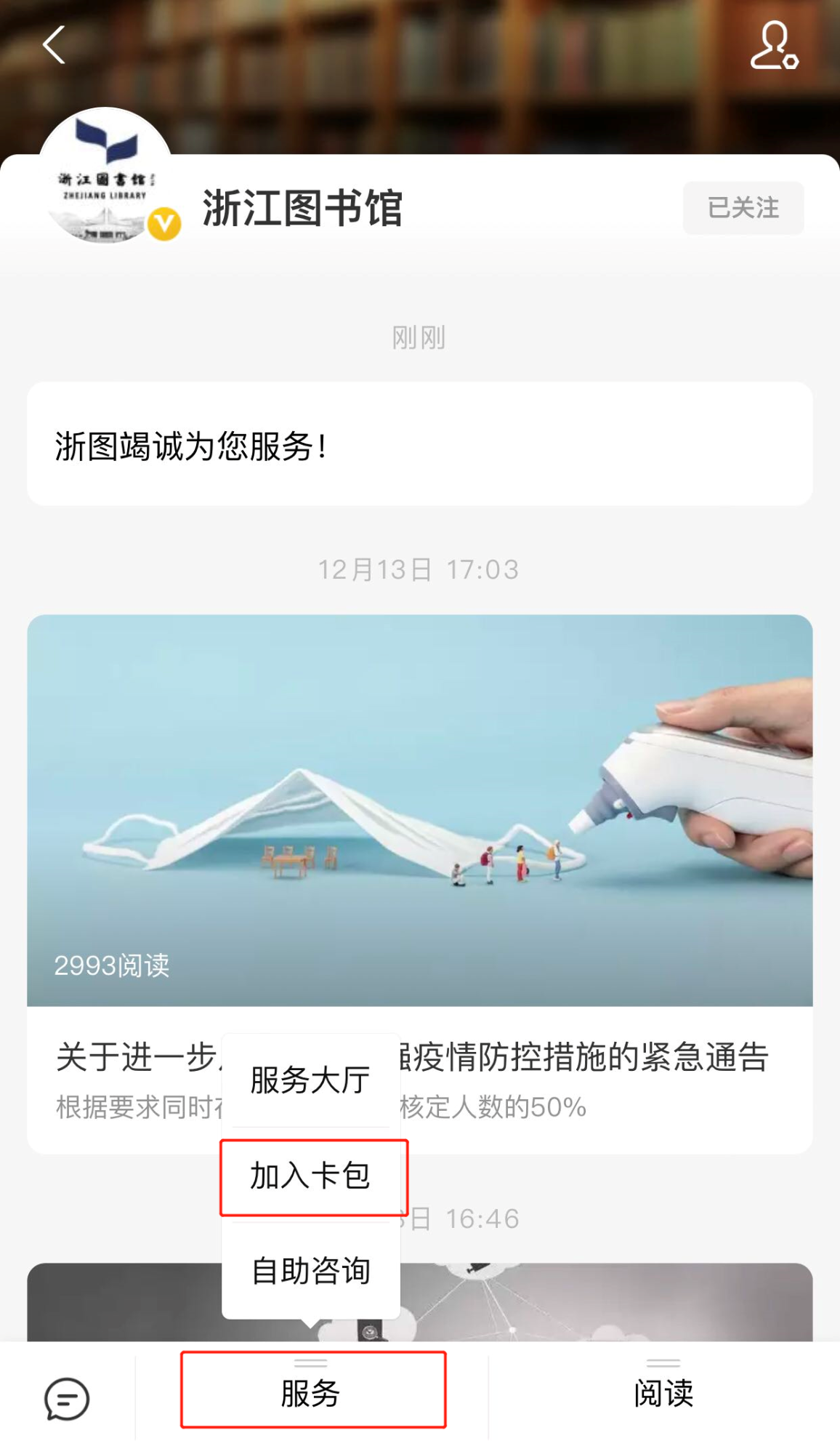Switch to the 阅读 bottom menu
Viewport: 840px width, 1454px height.
(663, 1393)
